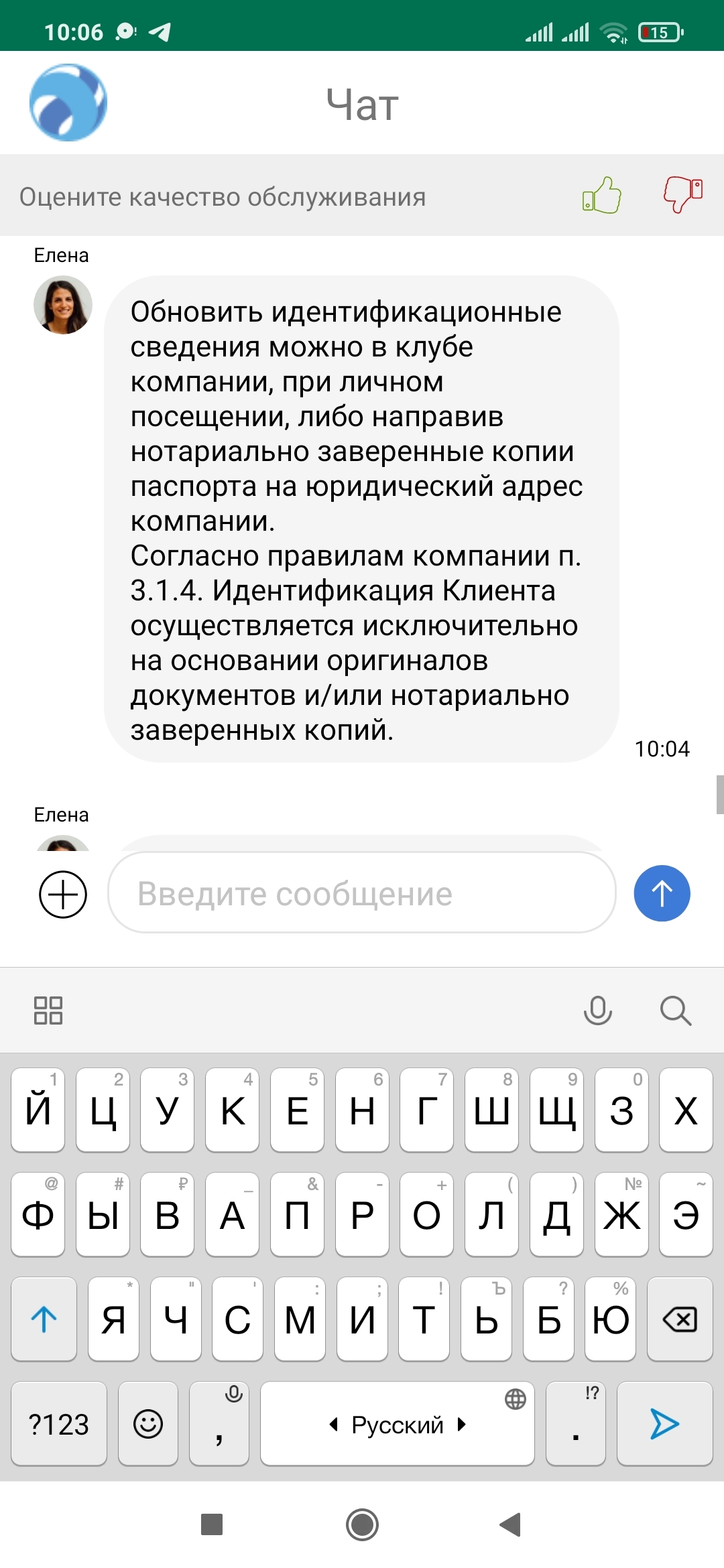Image resolution: width=724 pixels, height=1568 pixels.
Task: Send the message with the blue arrow button
Action: pos(662,893)
